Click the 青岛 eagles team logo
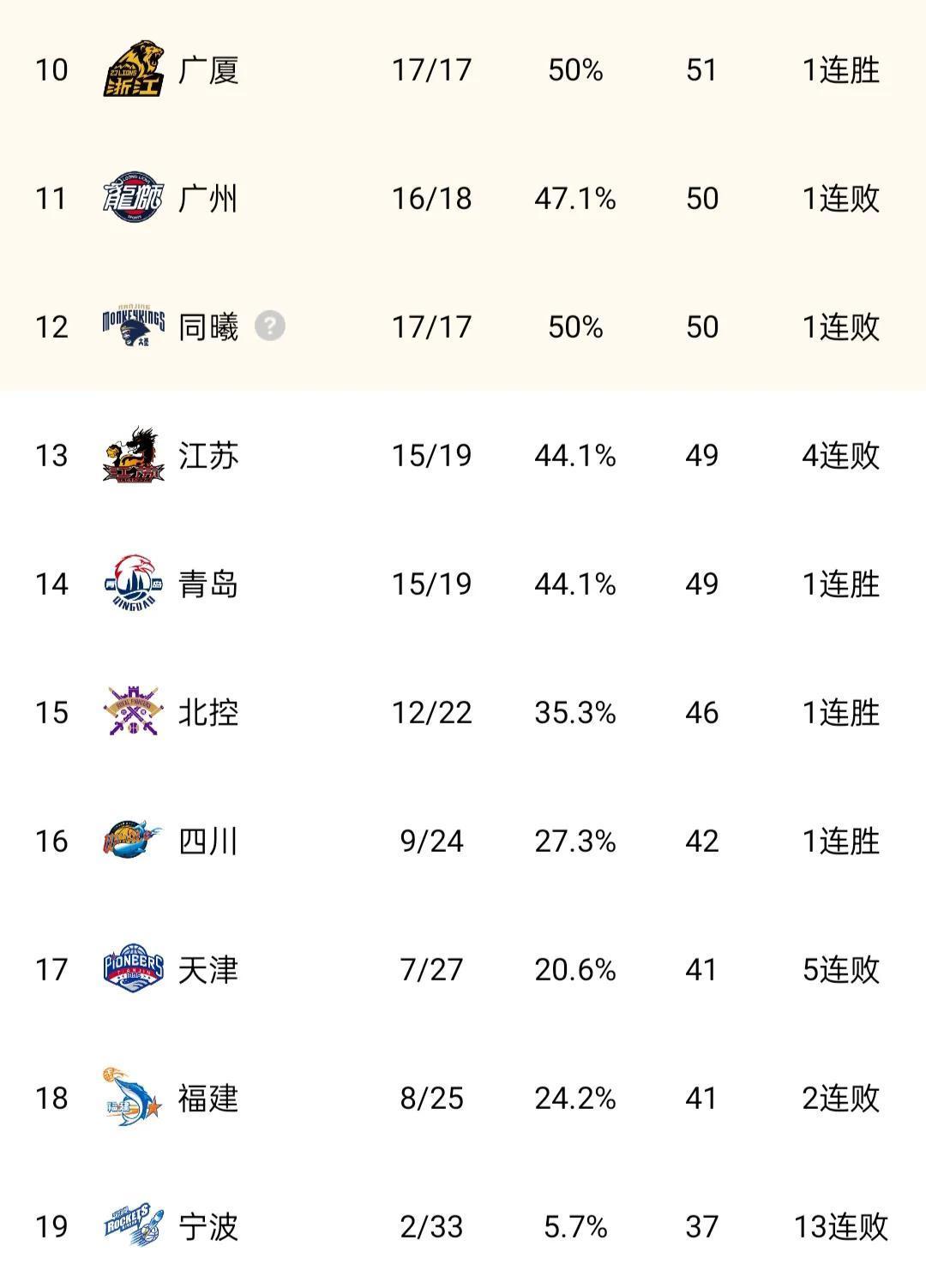 point(133,584)
